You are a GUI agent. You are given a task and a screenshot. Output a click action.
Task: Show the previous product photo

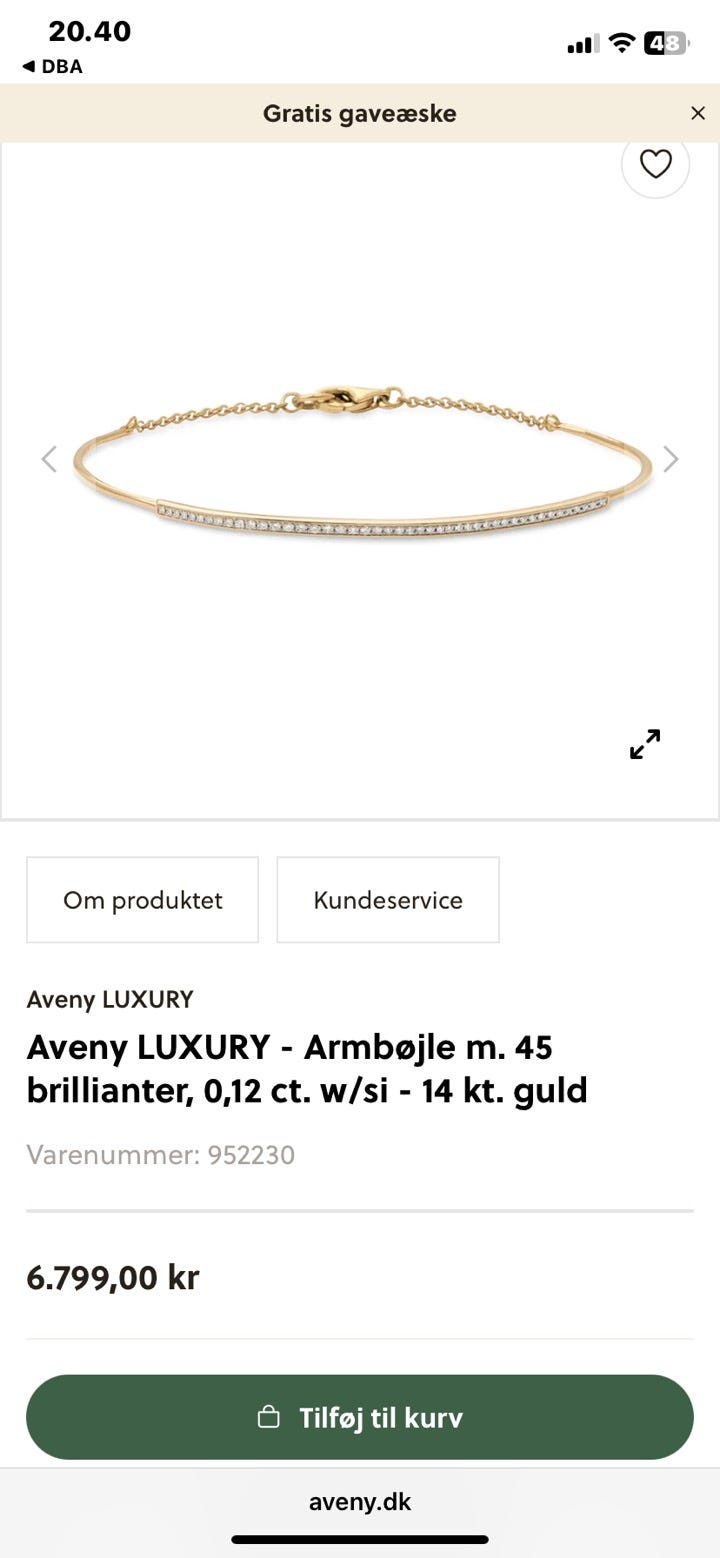click(x=49, y=458)
